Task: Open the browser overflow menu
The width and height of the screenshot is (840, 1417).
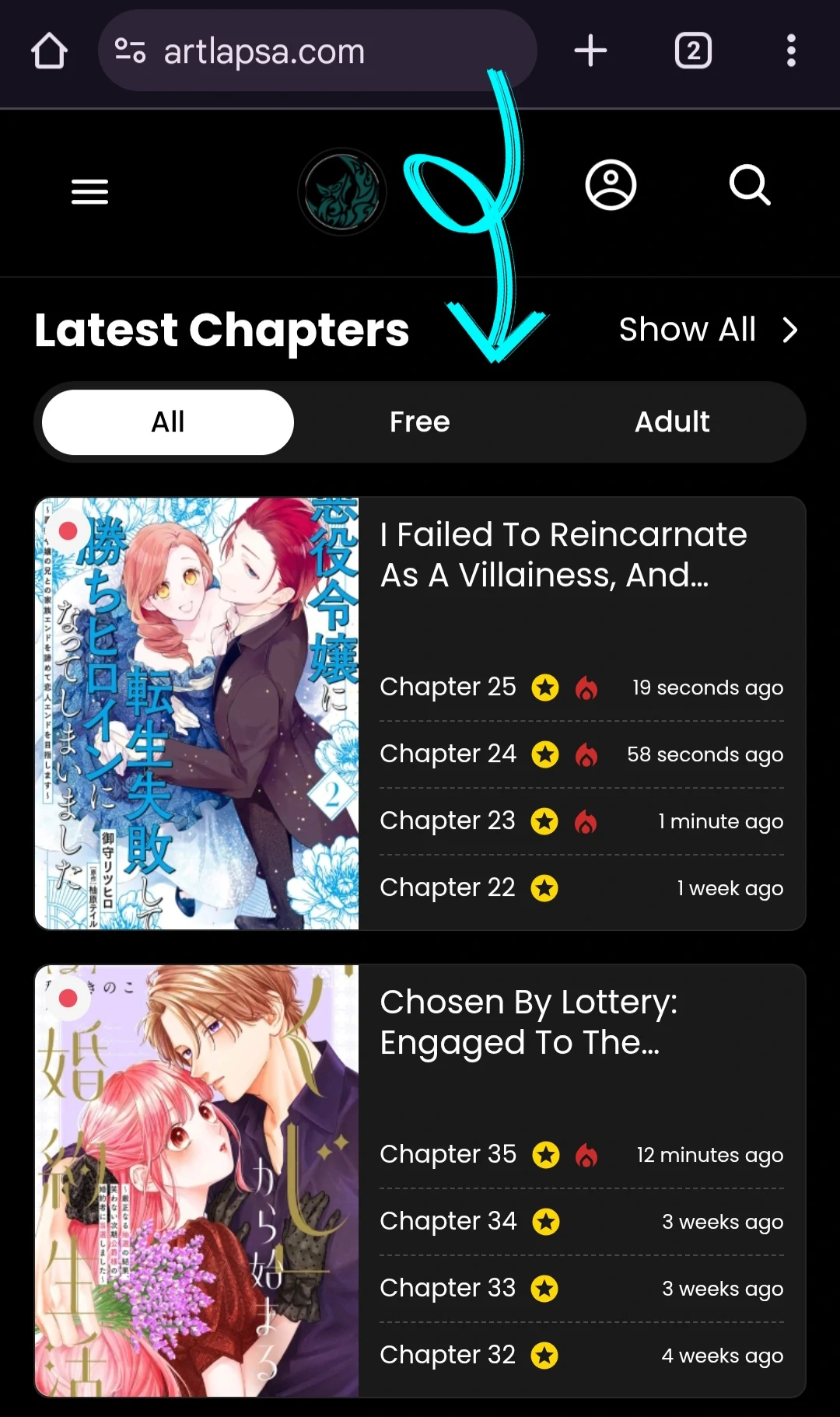Action: (x=791, y=51)
